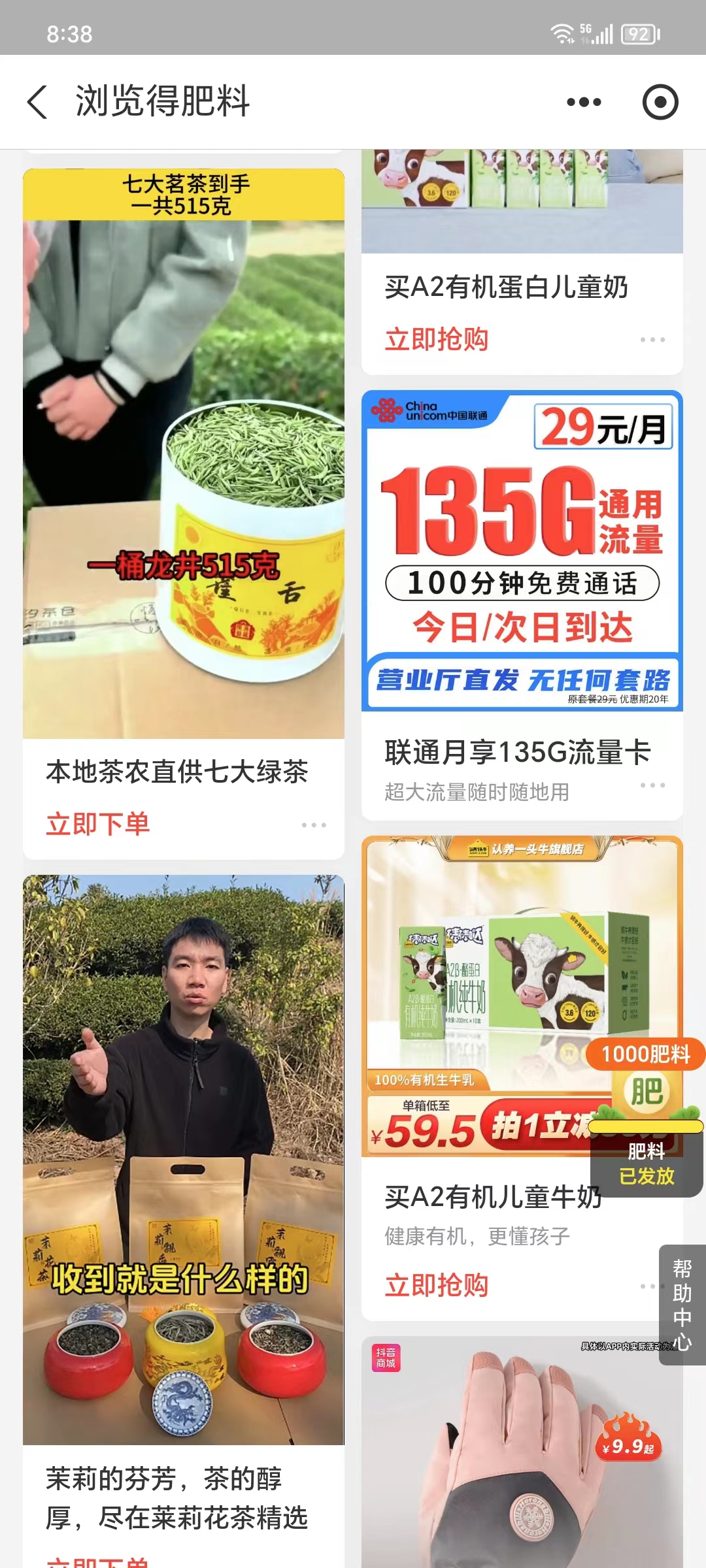706x1568 pixels.
Task: Tap 立即抢购 under 买A2有机儿童牛奶
Action: 437,1285
